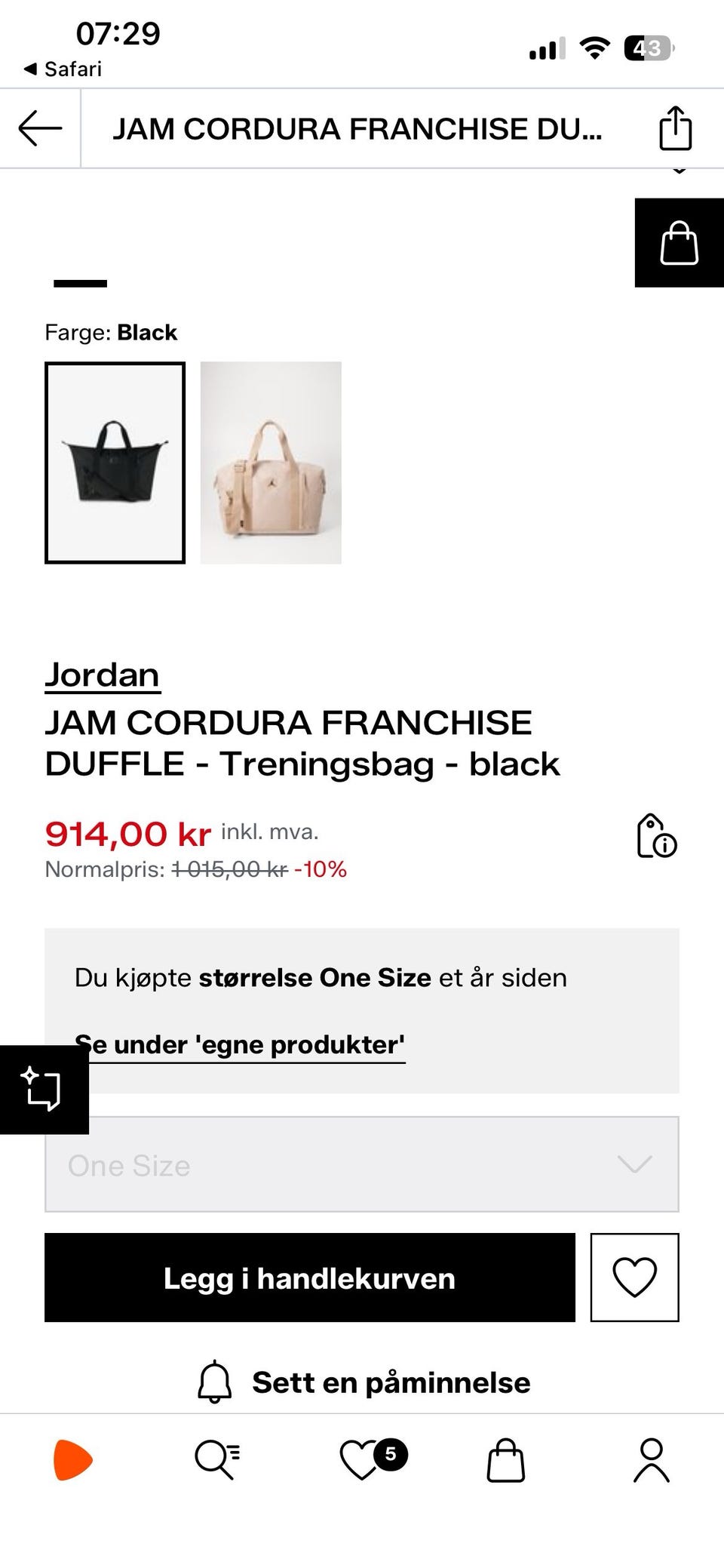Tap Legg i handlekurven button
The image size is (724, 1568).
click(x=309, y=1277)
